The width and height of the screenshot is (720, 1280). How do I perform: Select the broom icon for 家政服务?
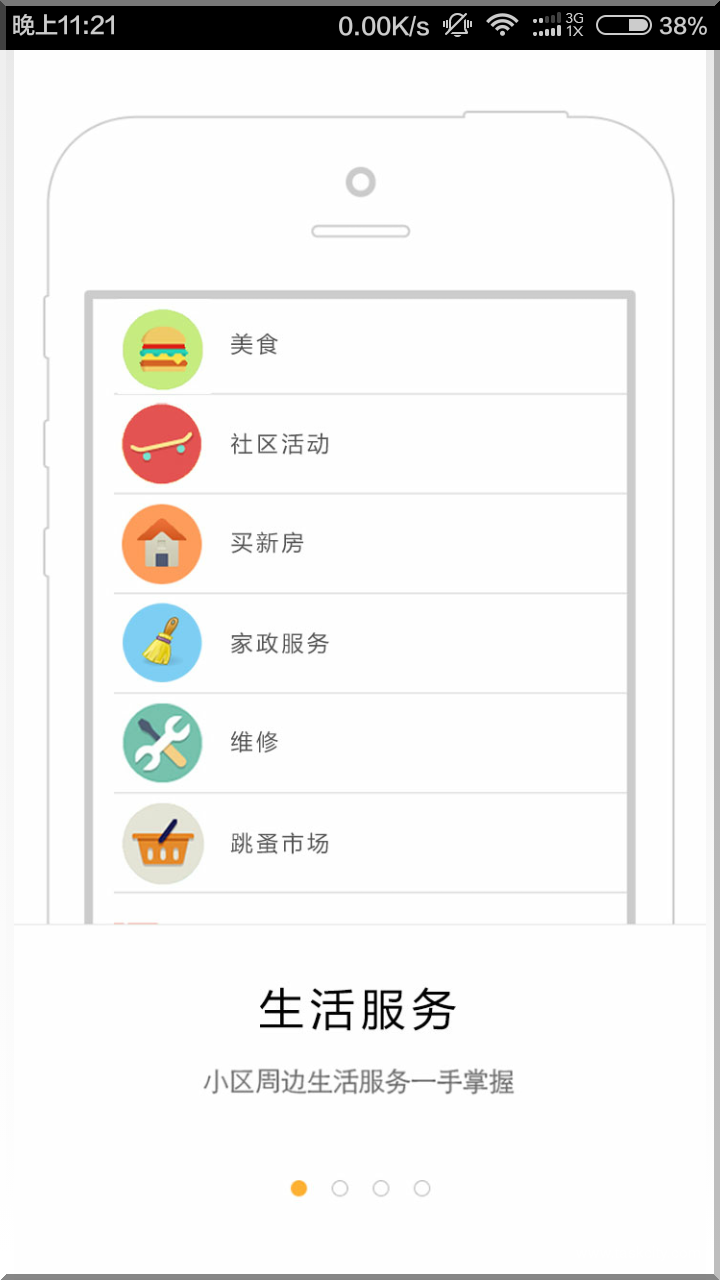[162, 643]
